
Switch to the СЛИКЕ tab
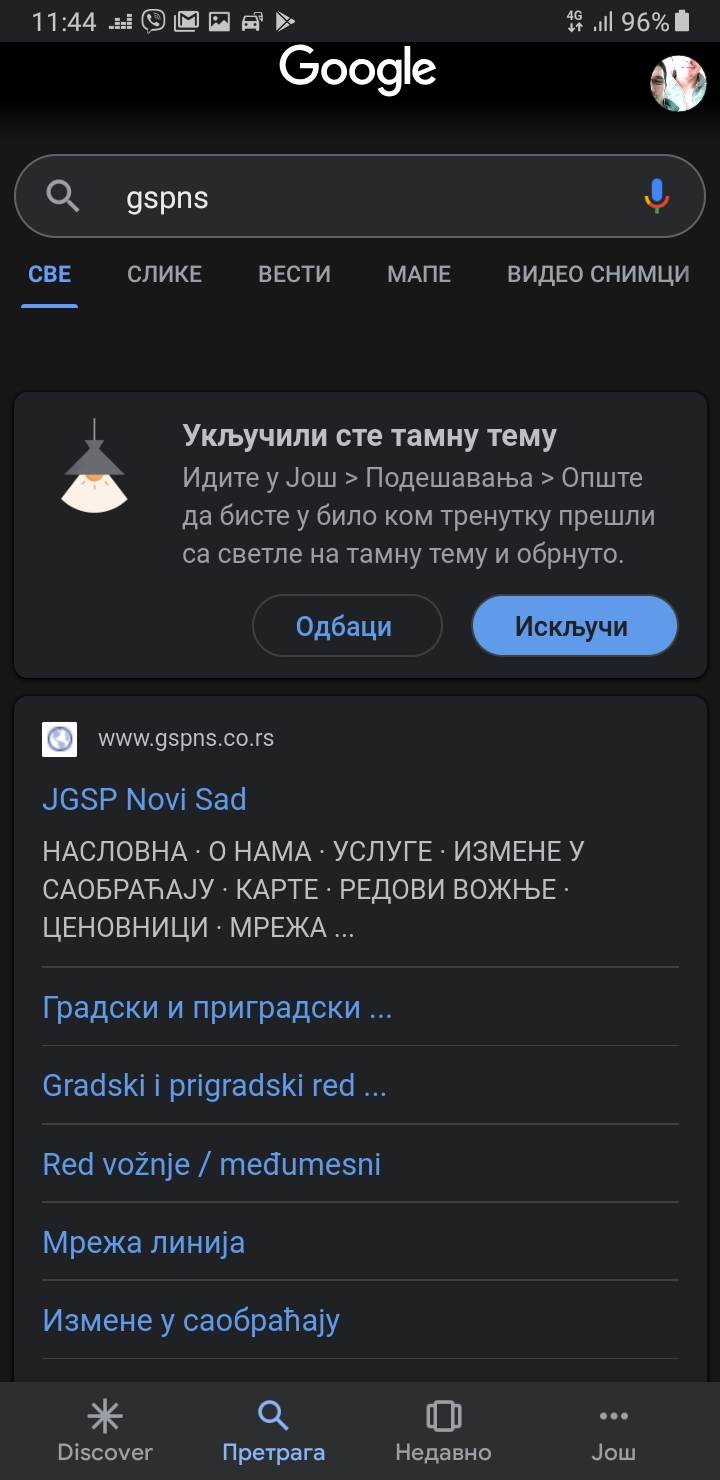[164, 274]
